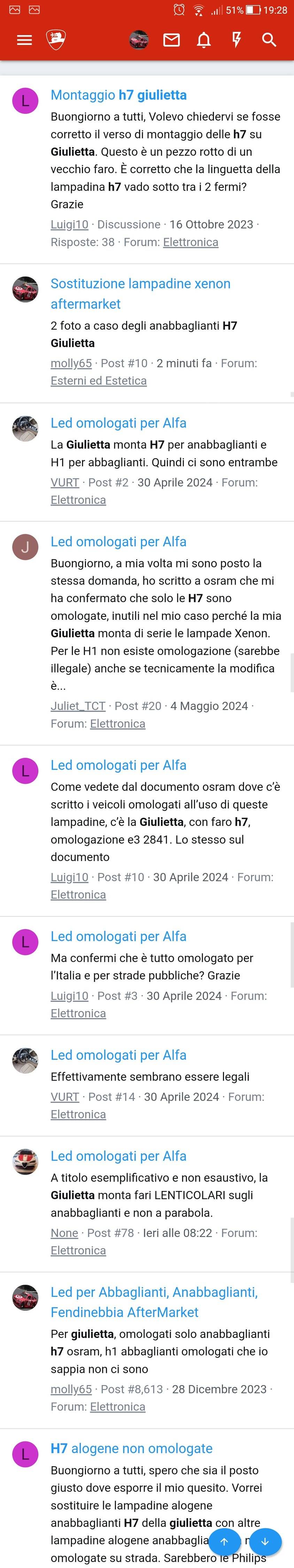Open Juliet_TCT's user profile
294x1568 pixels.
78,706
